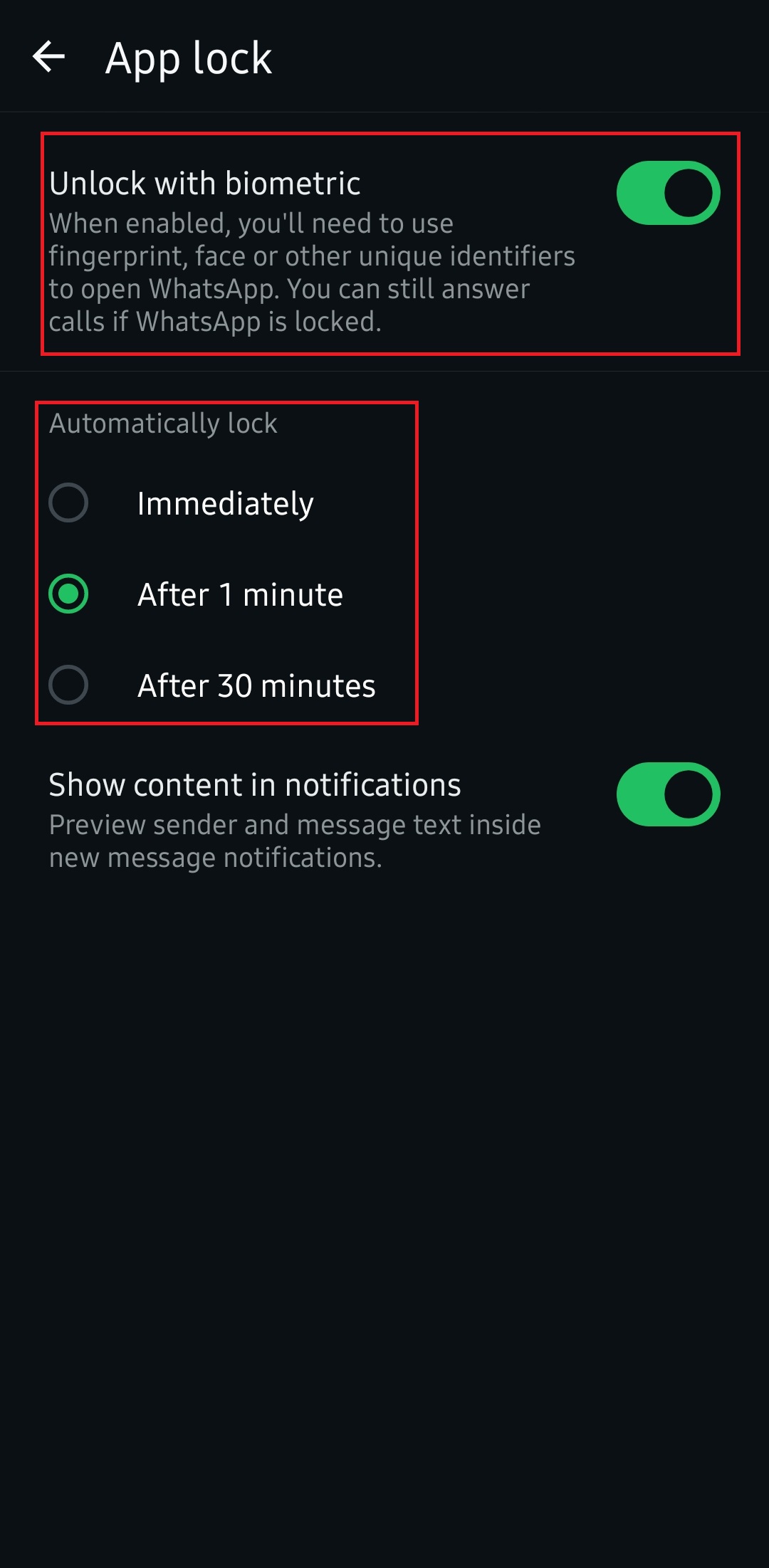This screenshot has height=1568, width=769.
Task: Select Immediately for automatic lock
Action: coord(68,503)
